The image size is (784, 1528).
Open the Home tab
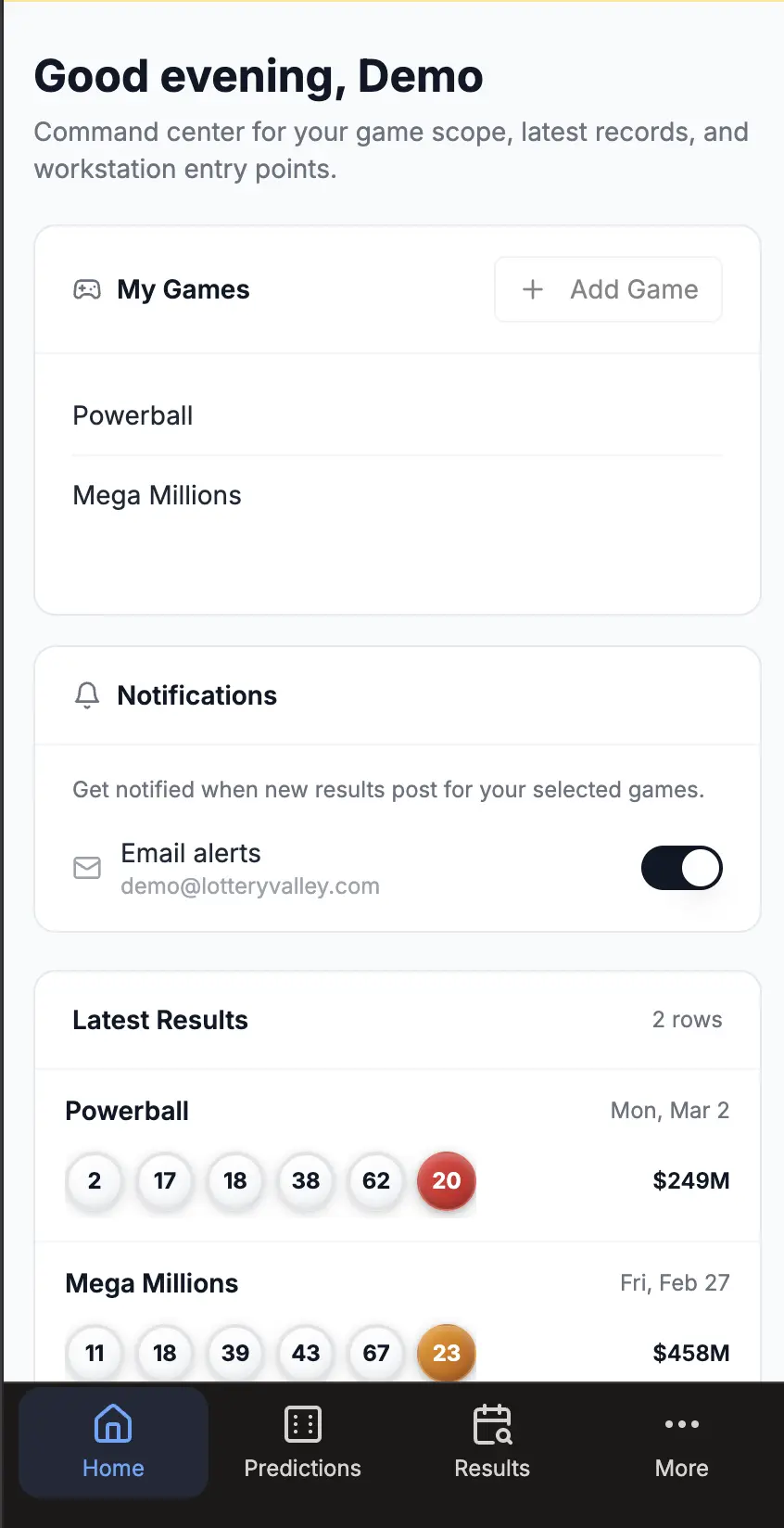point(112,1442)
